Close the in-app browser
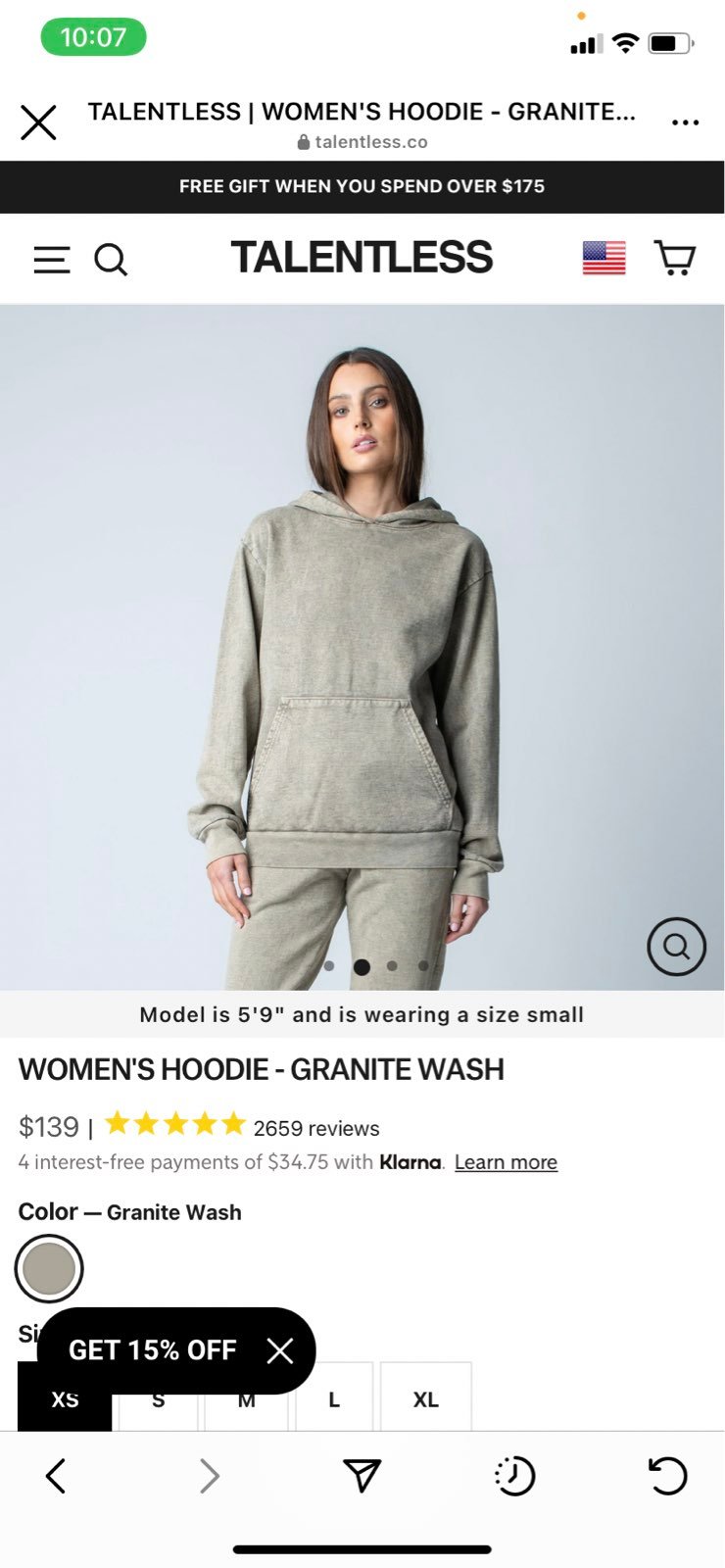725x1568 pixels. click(x=38, y=122)
